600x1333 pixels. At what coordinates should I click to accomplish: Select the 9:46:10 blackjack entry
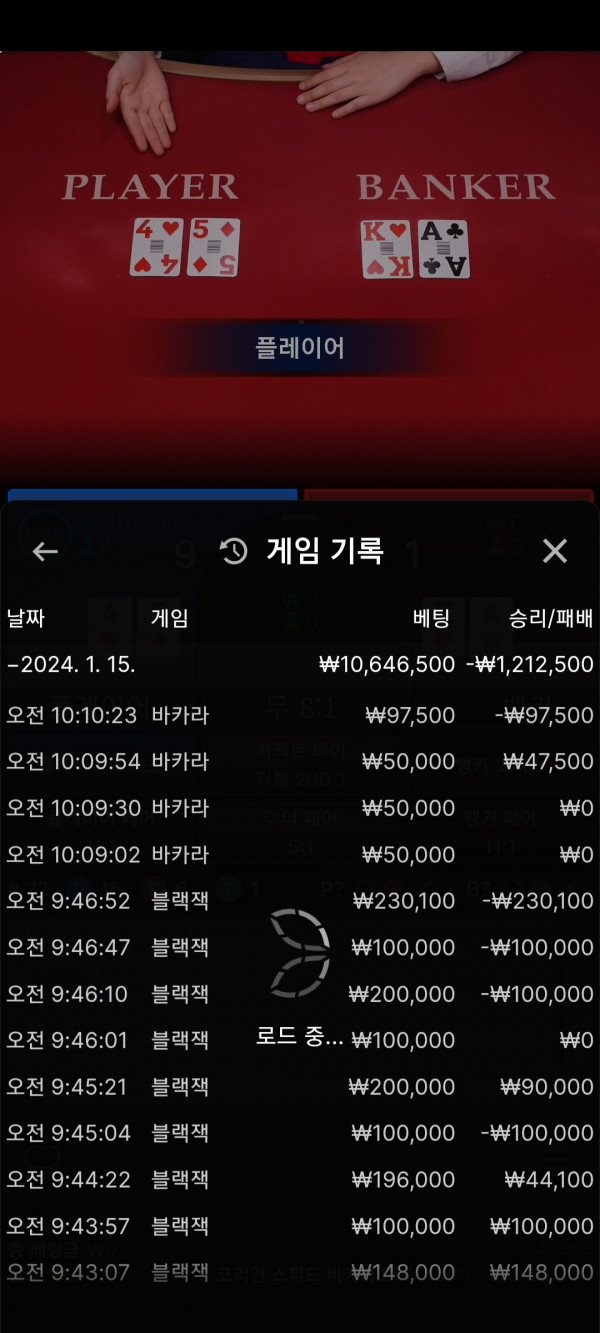(x=300, y=994)
